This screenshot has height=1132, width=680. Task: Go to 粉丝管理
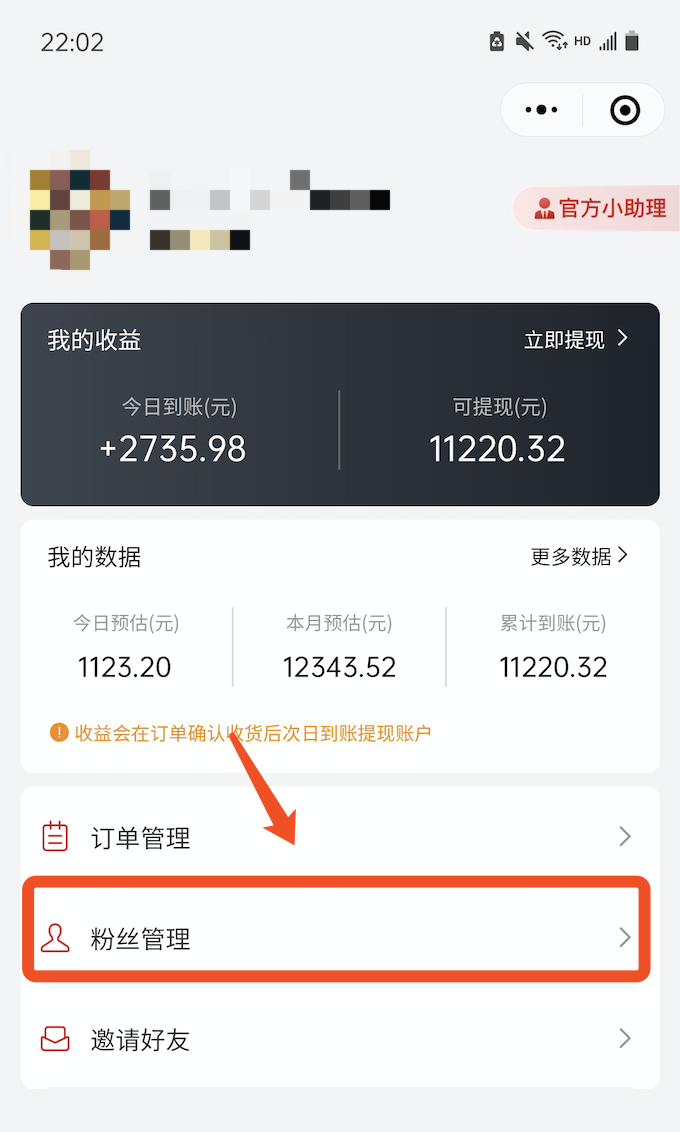(340, 938)
